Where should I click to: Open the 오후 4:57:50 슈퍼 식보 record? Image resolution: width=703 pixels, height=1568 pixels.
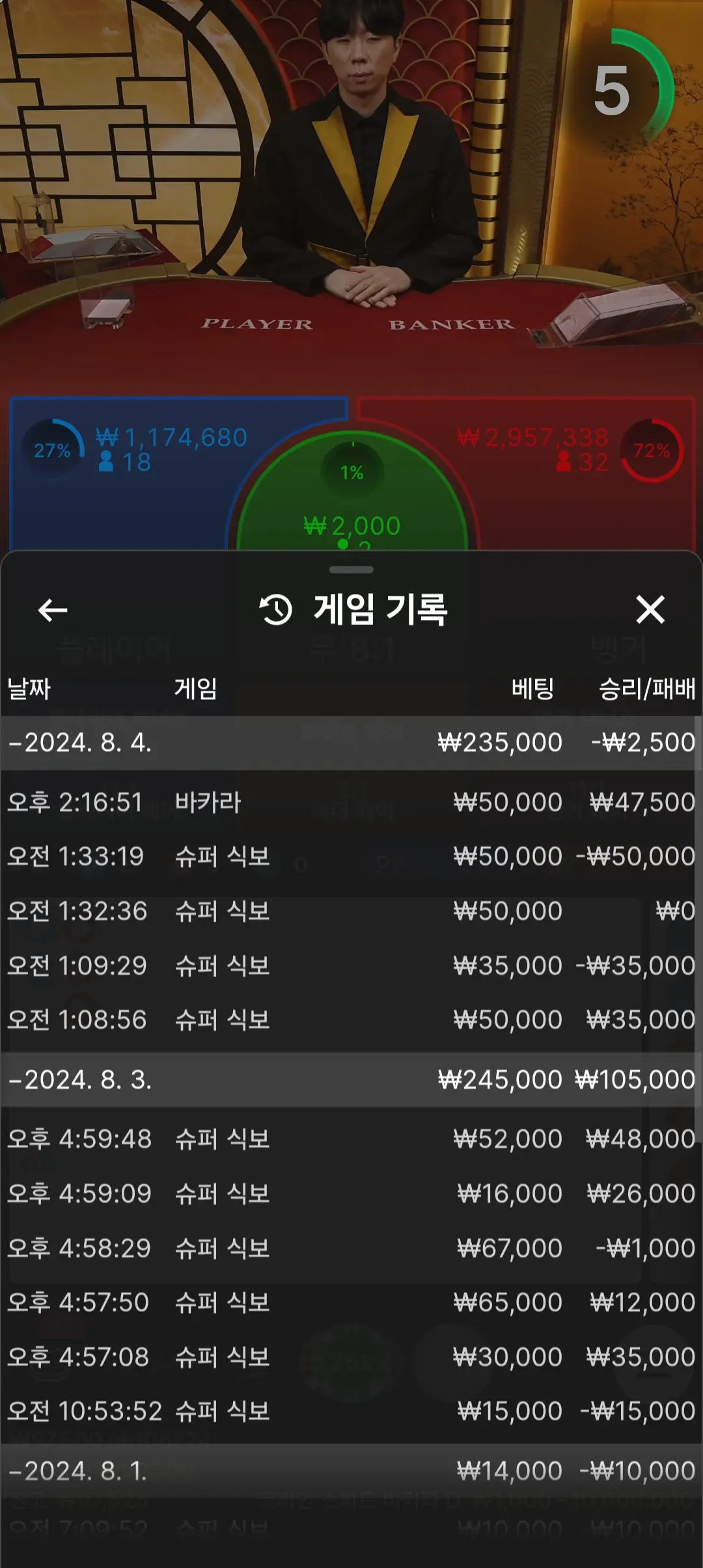[351, 1302]
